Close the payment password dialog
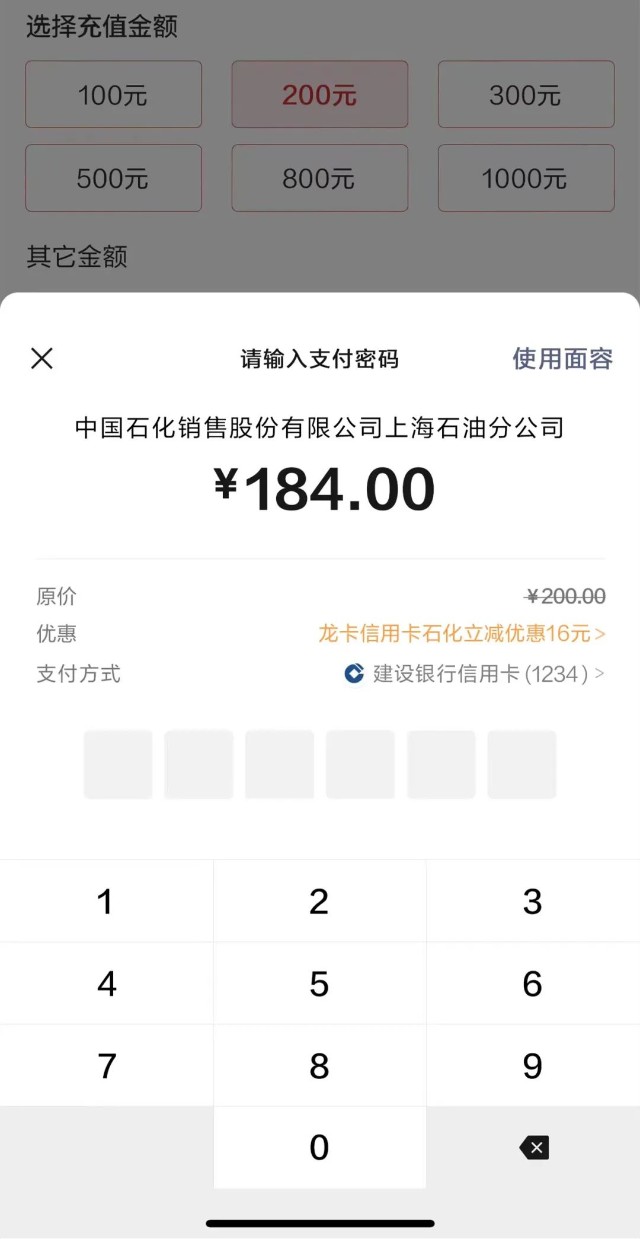 [42, 358]
